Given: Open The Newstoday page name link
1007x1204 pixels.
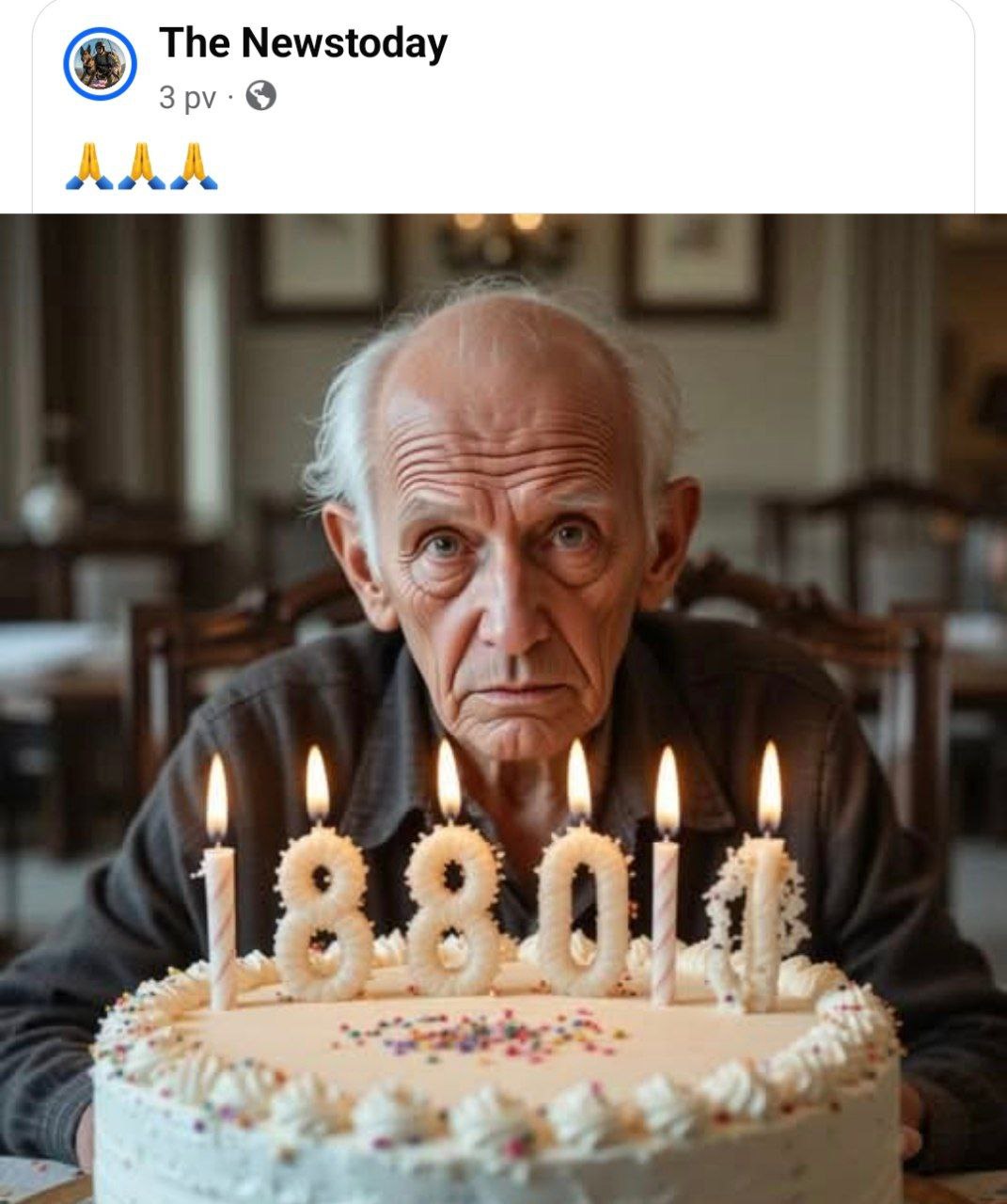Looking at the screenshot, I should (x=303, y=43).
